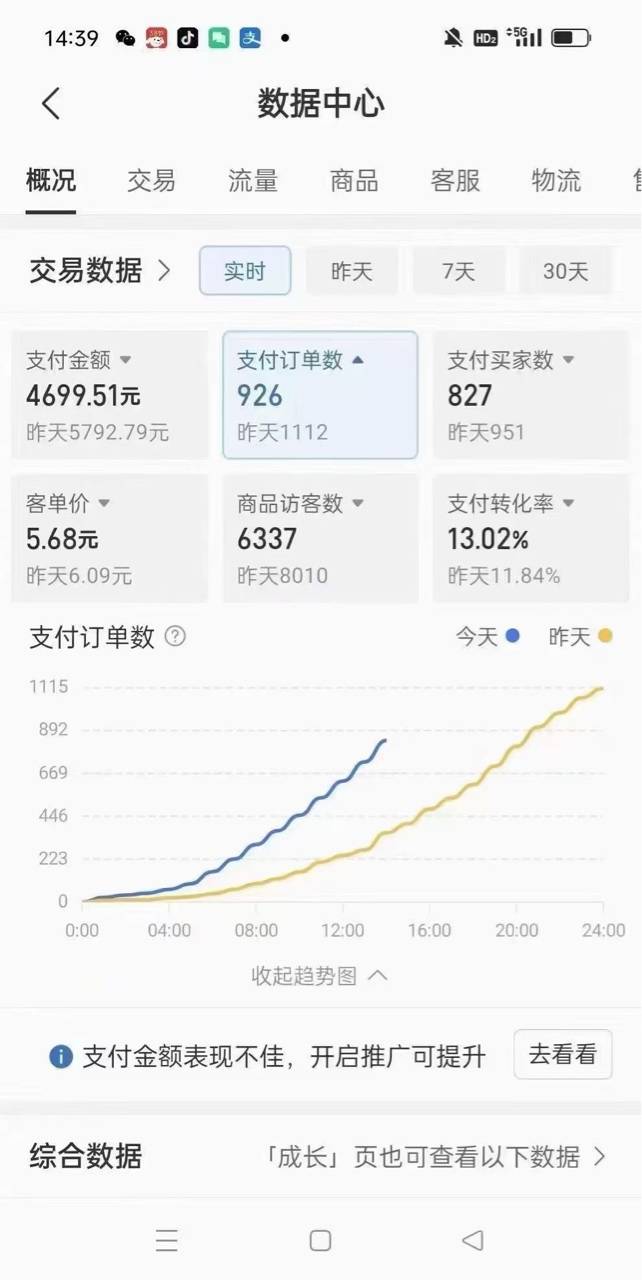Open the 物流 tab
The width and height of the screenshot is (642, 1280).
coord(556,181)
